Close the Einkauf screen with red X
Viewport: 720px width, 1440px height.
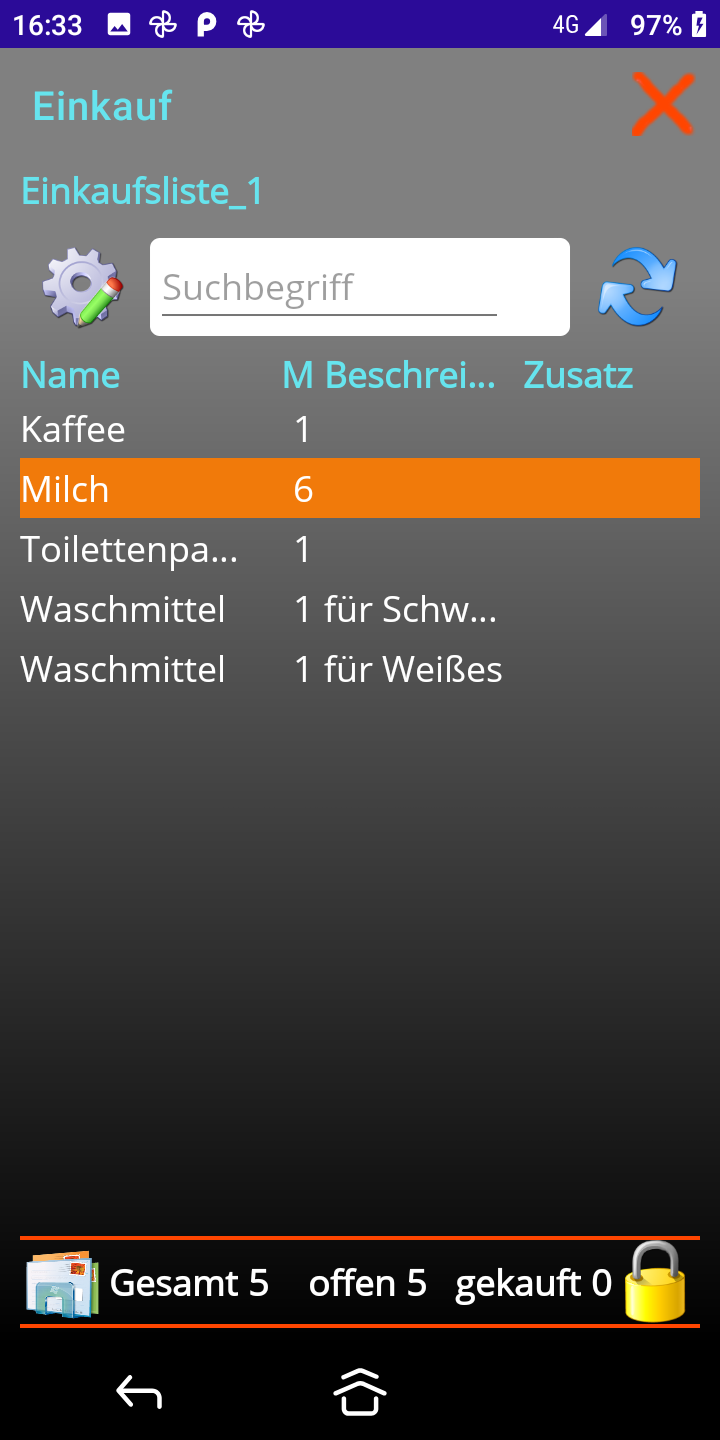pyautogui.click(x=662, y=104)
